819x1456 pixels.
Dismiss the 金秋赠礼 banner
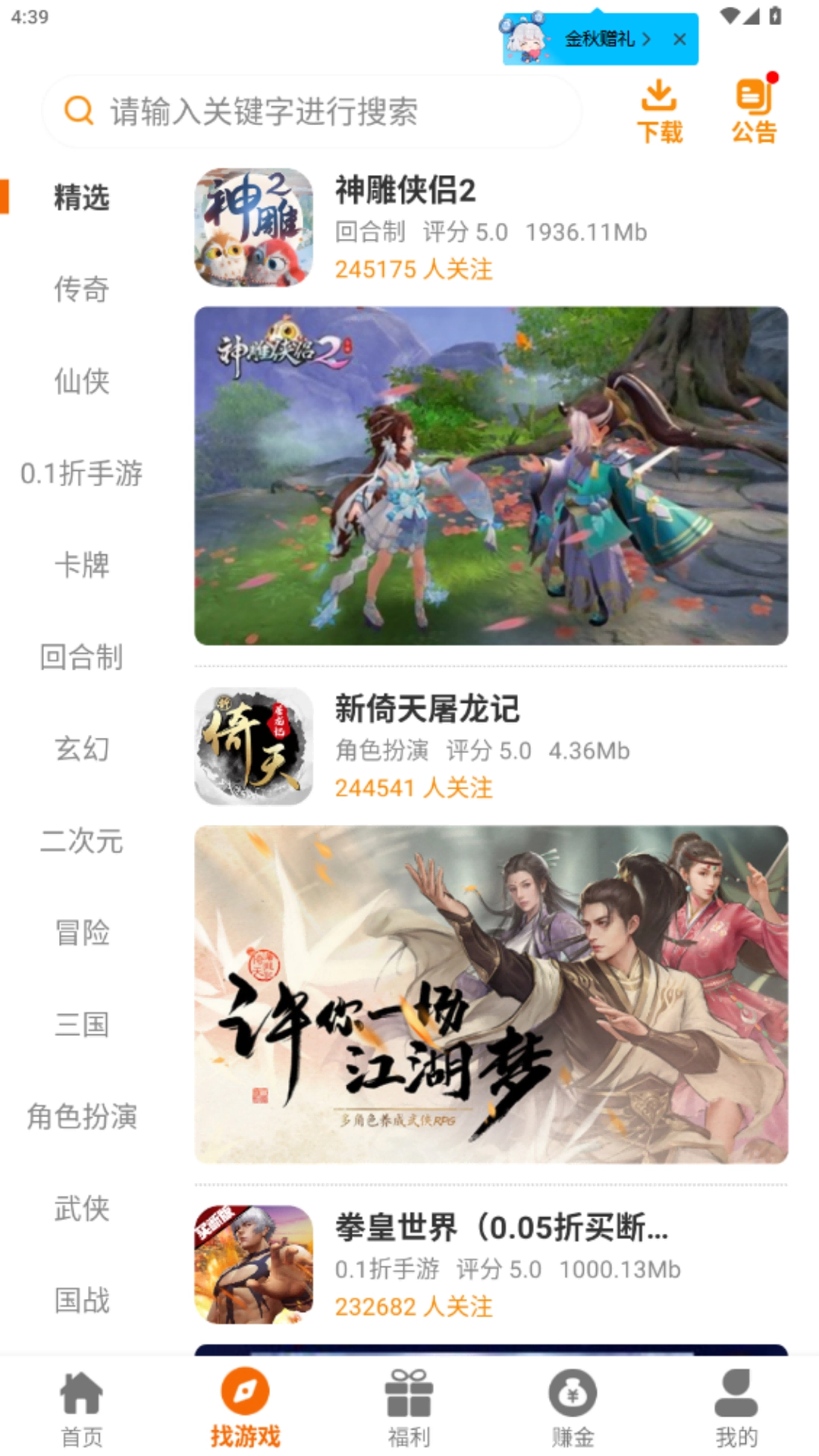[679, 39]
